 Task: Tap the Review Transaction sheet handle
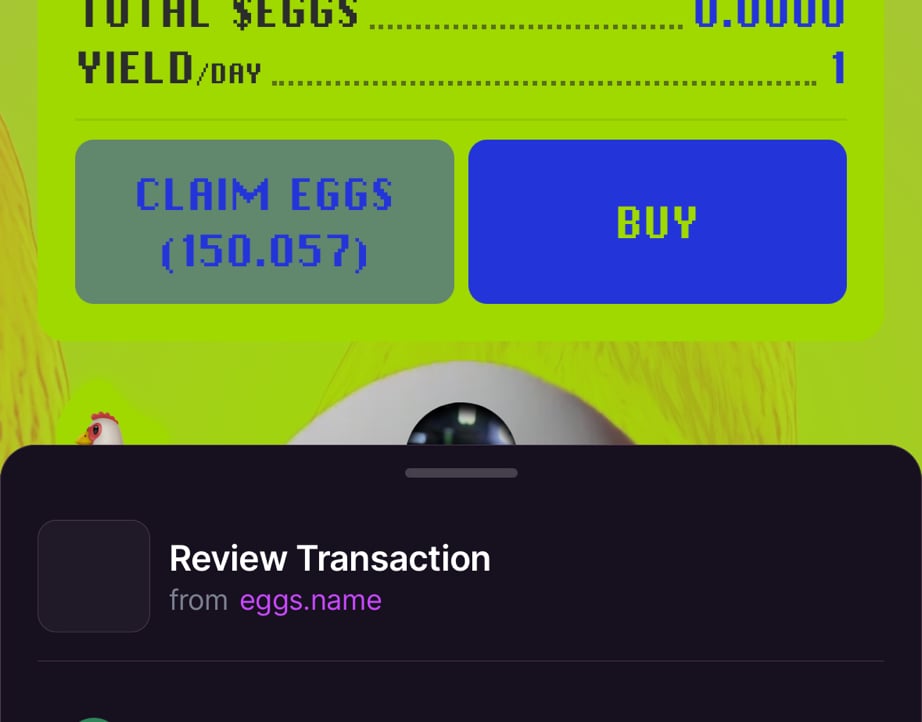click(461, 473)
